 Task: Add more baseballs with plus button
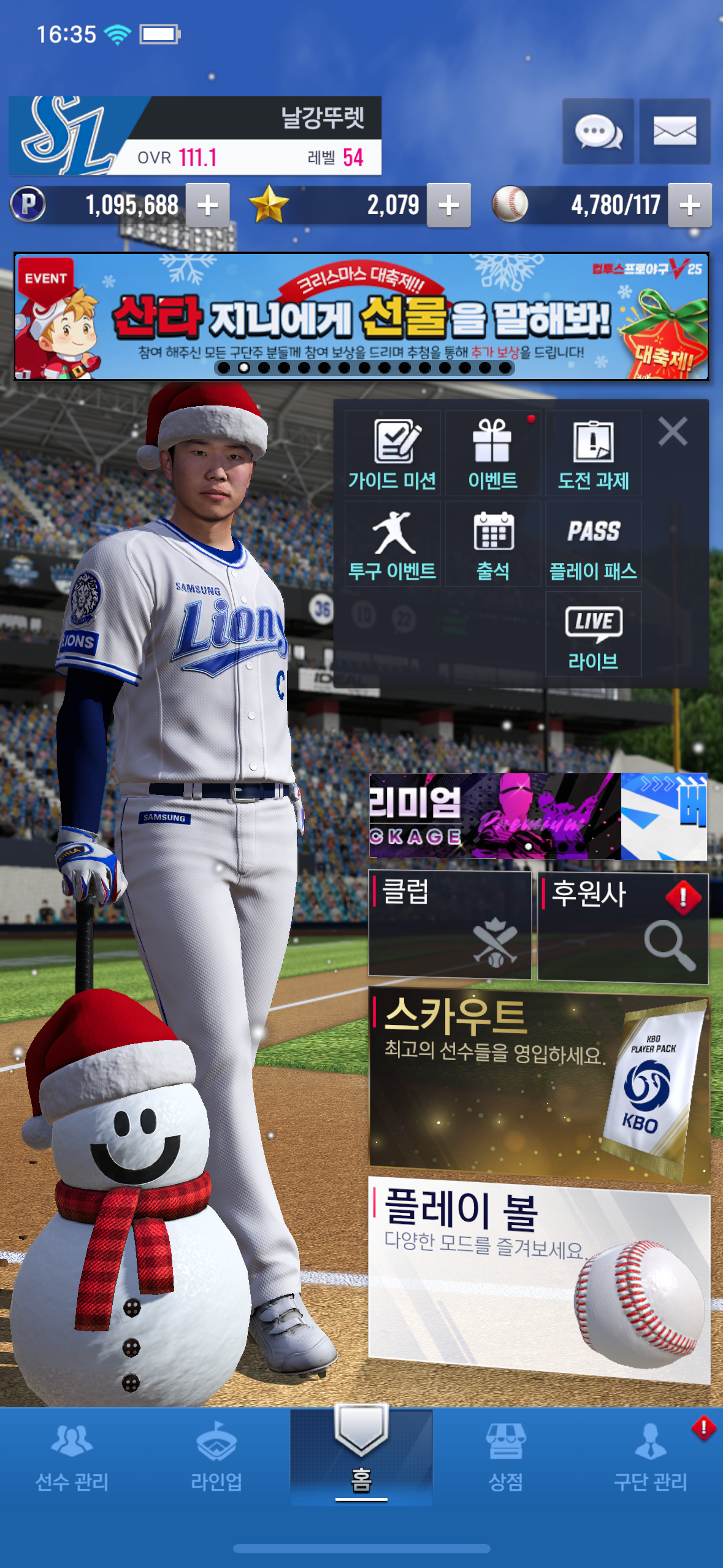click(690, 206)
